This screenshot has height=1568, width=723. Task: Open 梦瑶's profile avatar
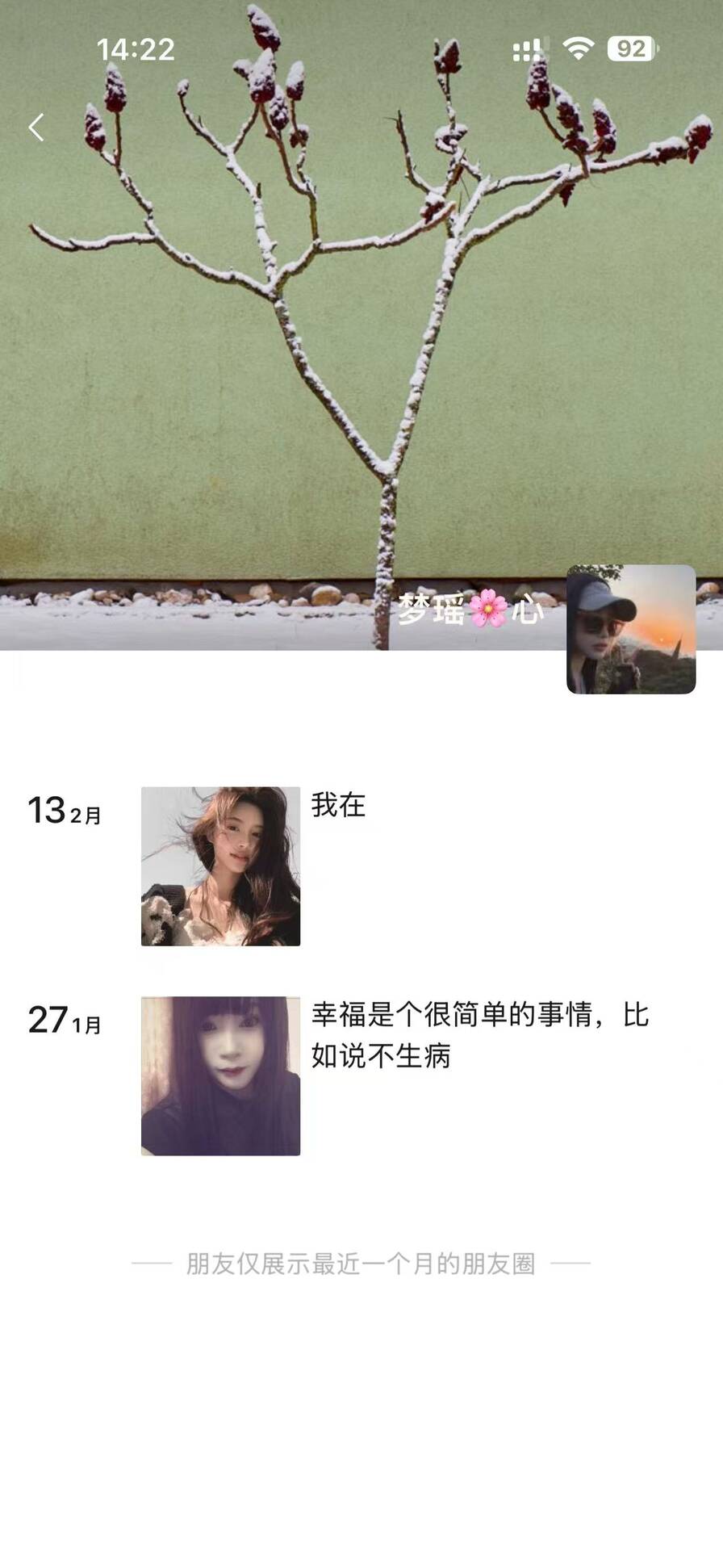[x=631, y=629]
